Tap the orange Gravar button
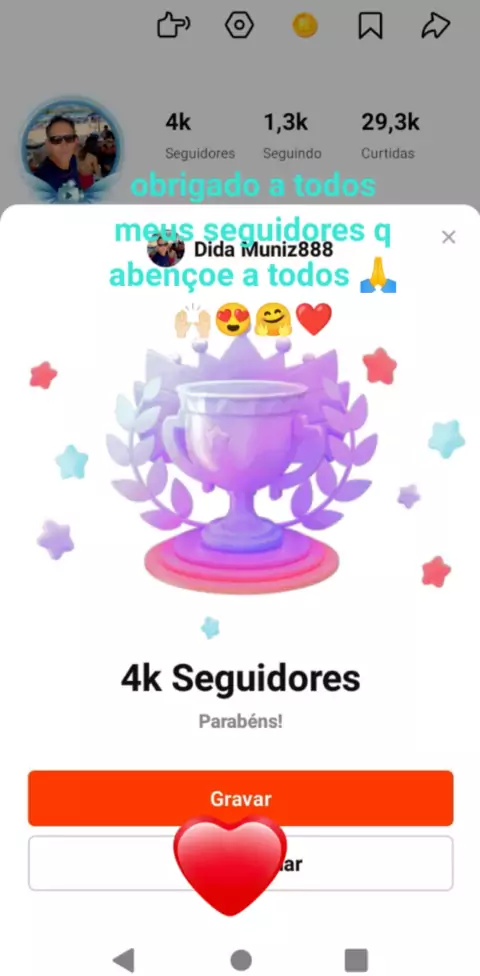480x976 pixels. pos(240,799)
